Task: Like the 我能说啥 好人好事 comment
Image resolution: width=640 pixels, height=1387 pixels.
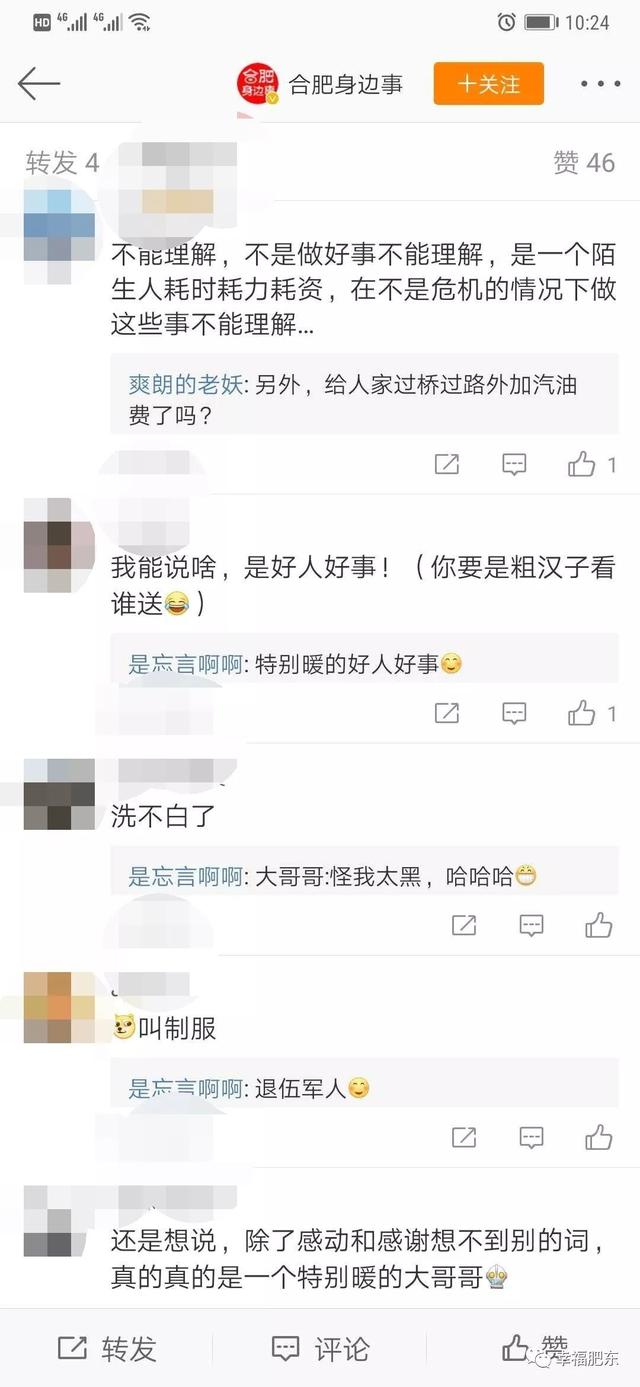Action: pos(592,713)
